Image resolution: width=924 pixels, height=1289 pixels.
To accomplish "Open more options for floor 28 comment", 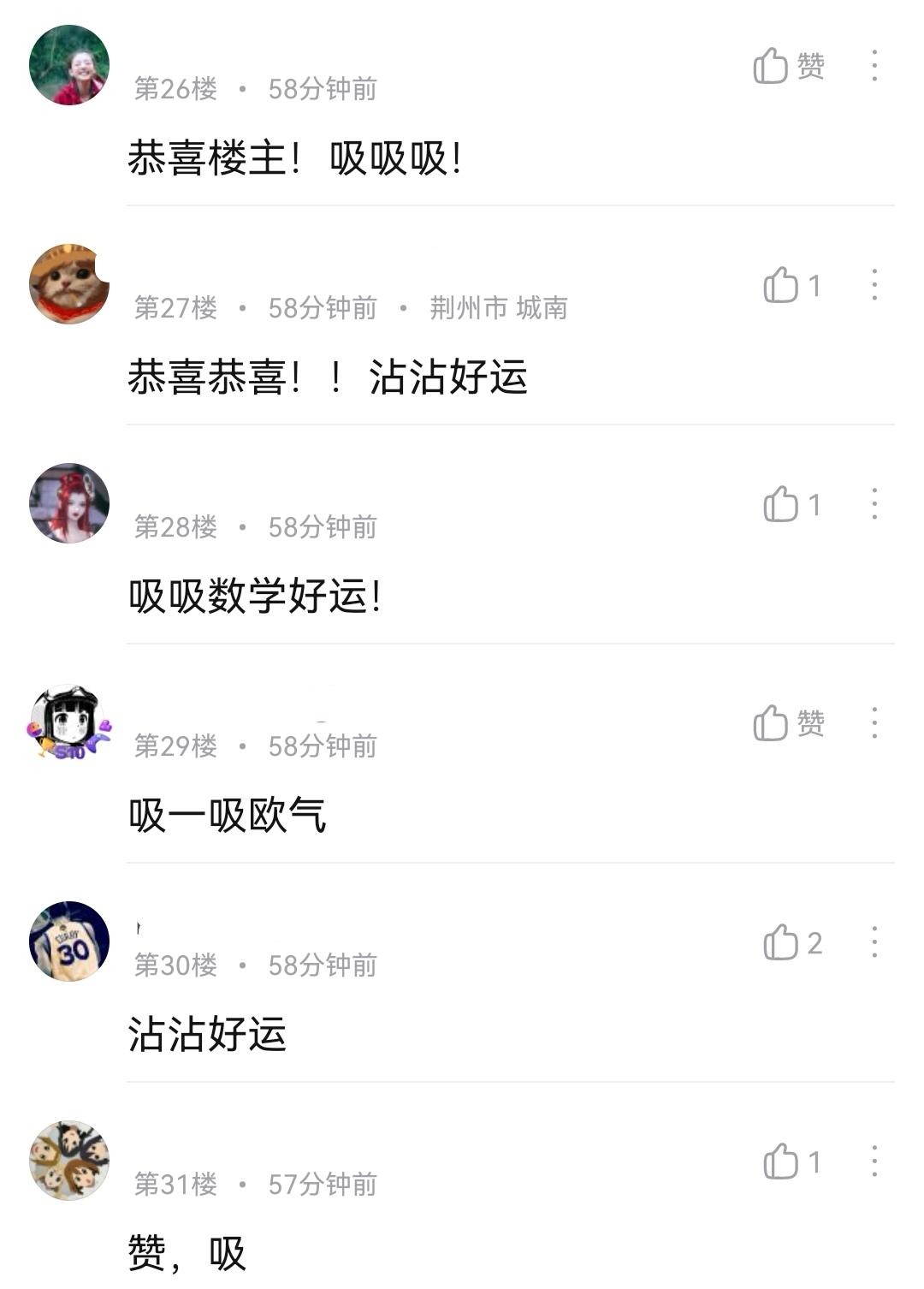I will pos(874,504).
